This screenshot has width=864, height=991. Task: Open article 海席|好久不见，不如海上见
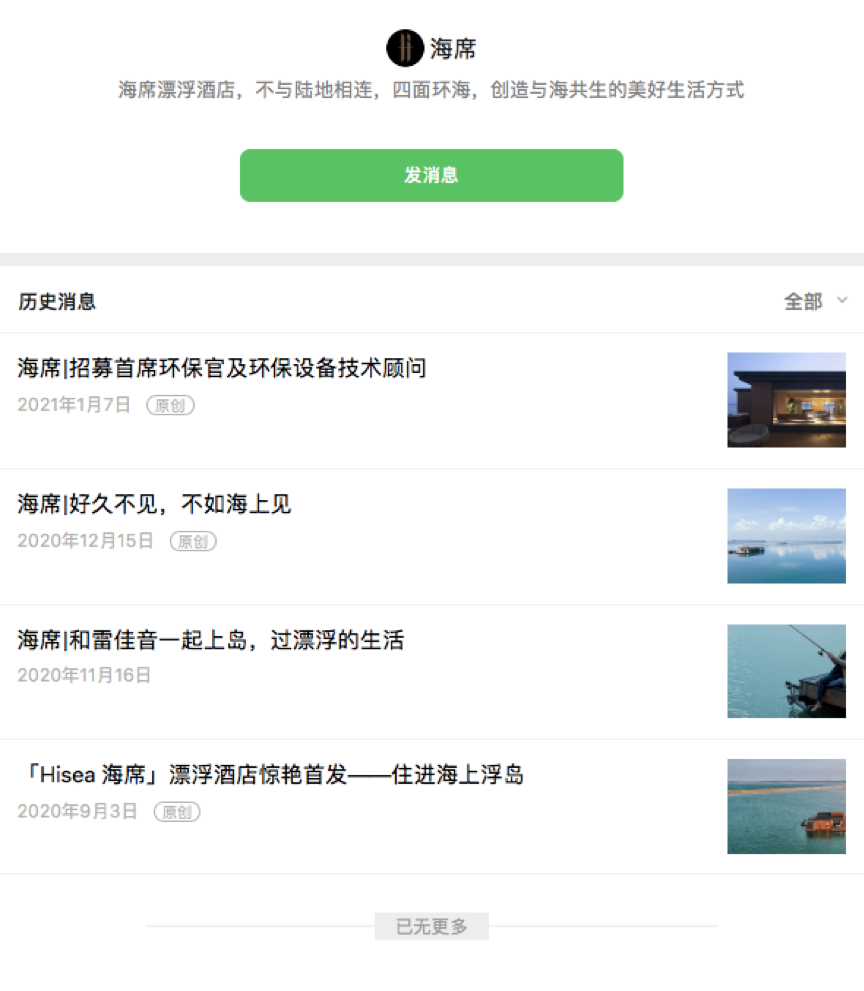155,505
